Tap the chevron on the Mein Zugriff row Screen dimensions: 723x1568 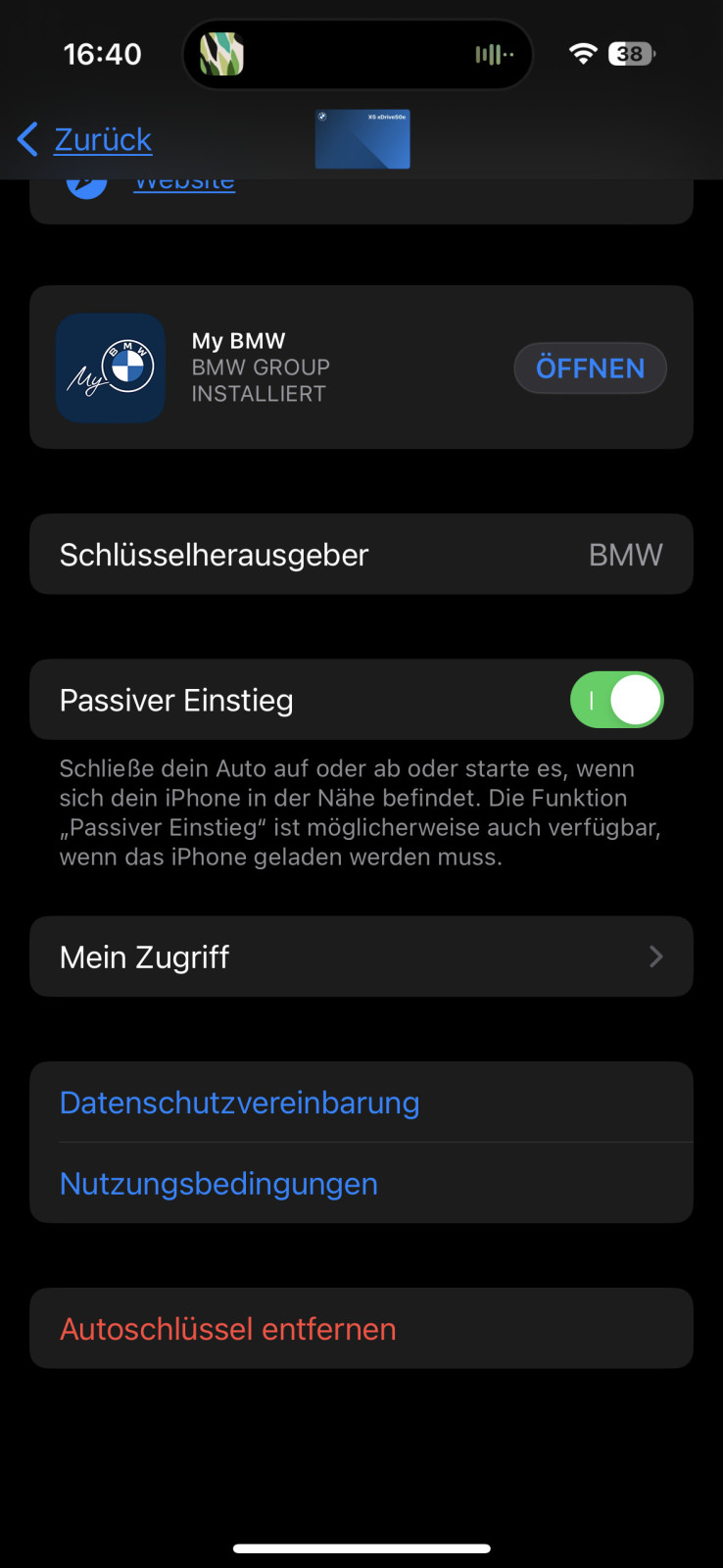coord(655,956)
